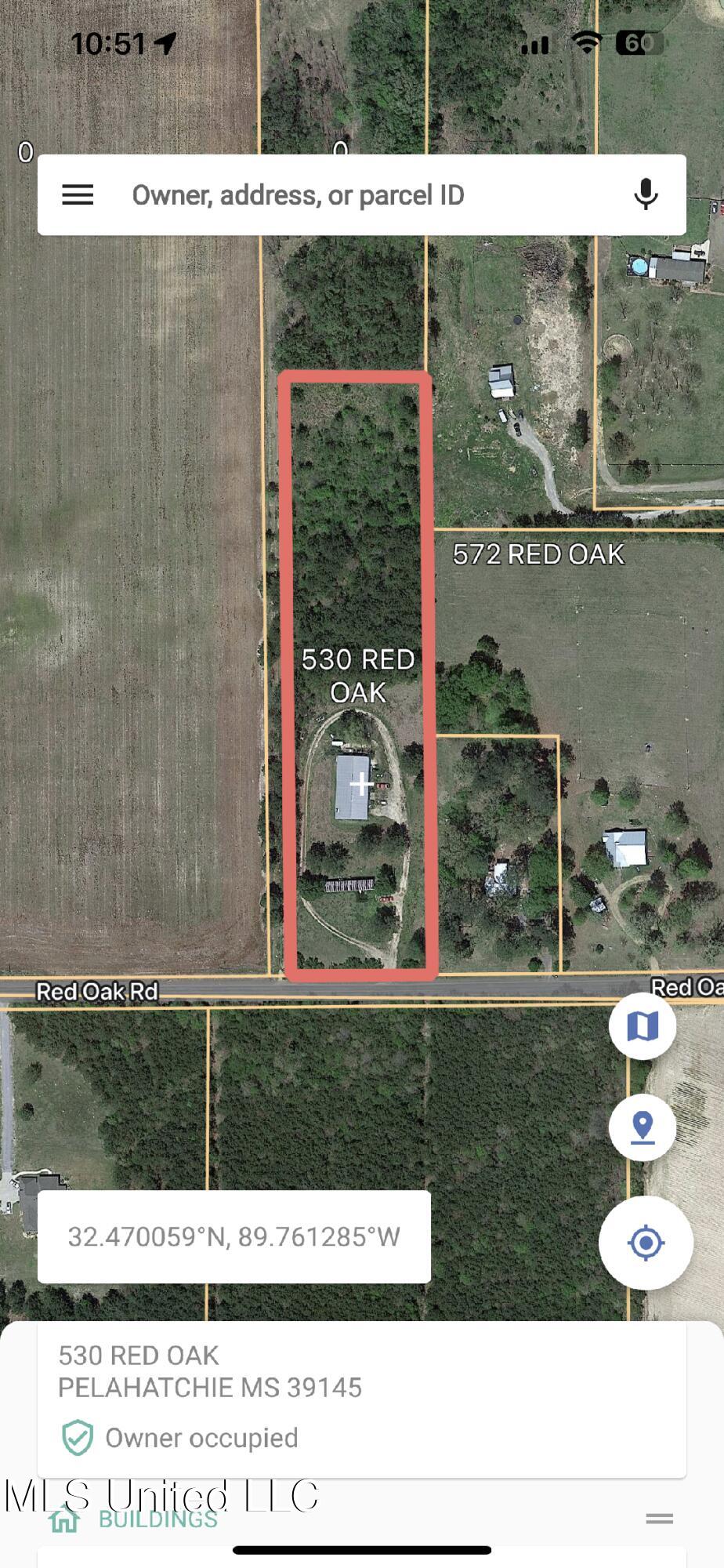Start voice search with the microphone
Viewport: 724px width, 1568px height.
pyautogui.click(x=646, y=194)
